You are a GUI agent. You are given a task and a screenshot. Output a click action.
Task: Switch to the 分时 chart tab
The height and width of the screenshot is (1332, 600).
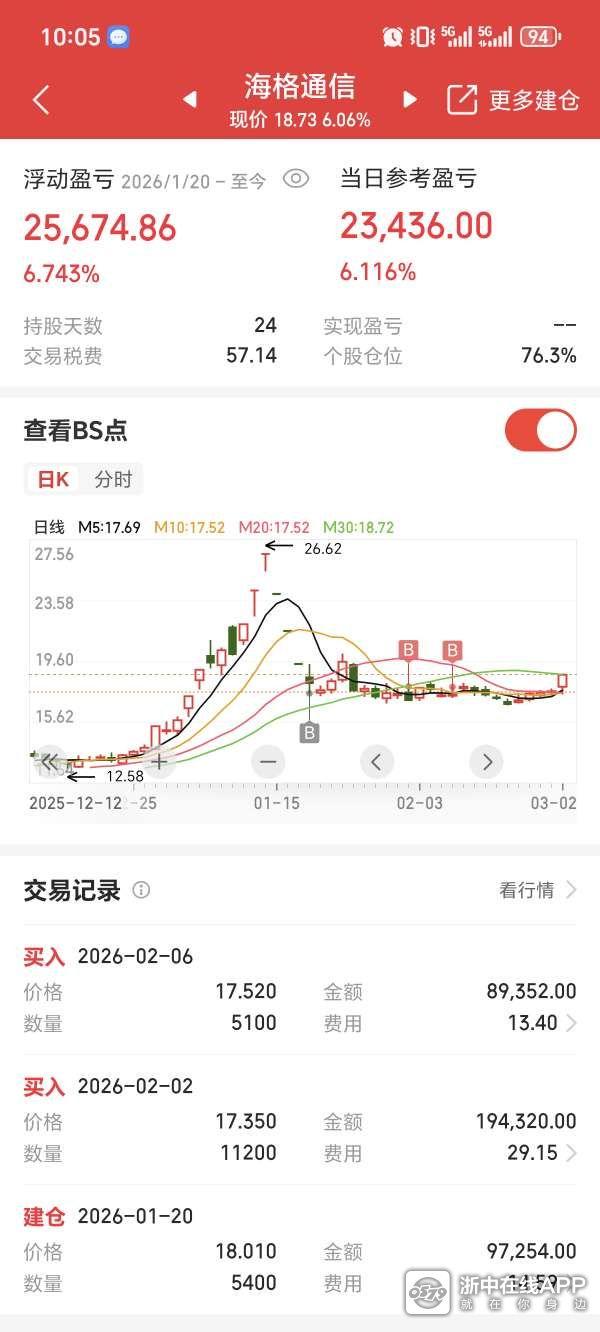pos(113,479)
